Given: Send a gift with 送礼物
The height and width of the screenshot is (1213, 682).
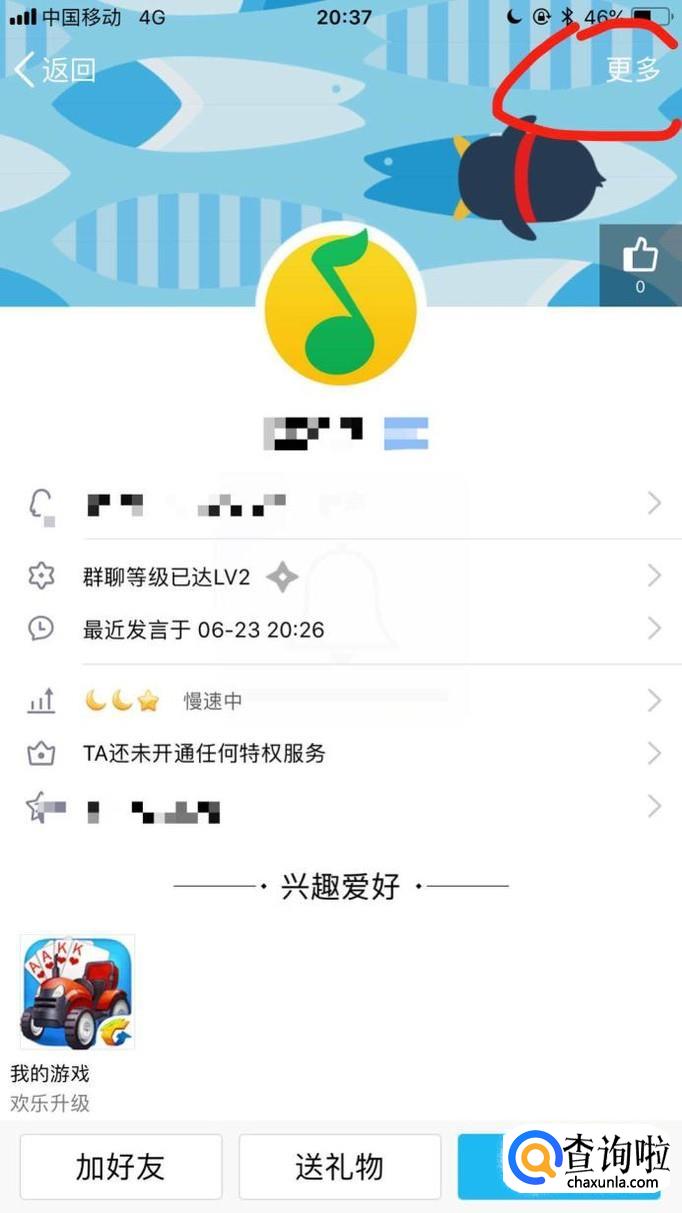Looking at the screenshot, I should pyautogui.click(x=340, y=1166).
